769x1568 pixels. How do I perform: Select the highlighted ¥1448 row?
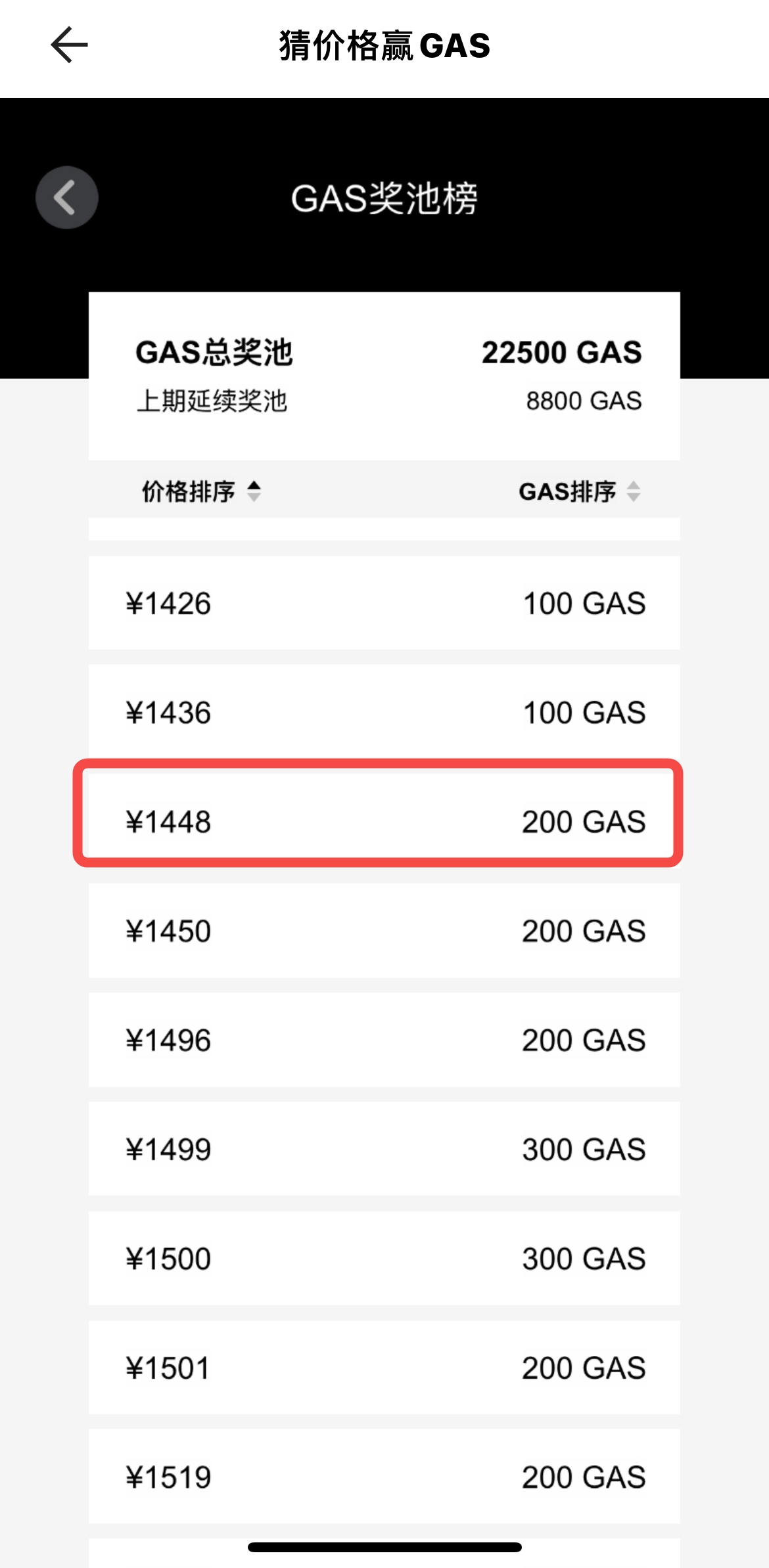point(384,821)
